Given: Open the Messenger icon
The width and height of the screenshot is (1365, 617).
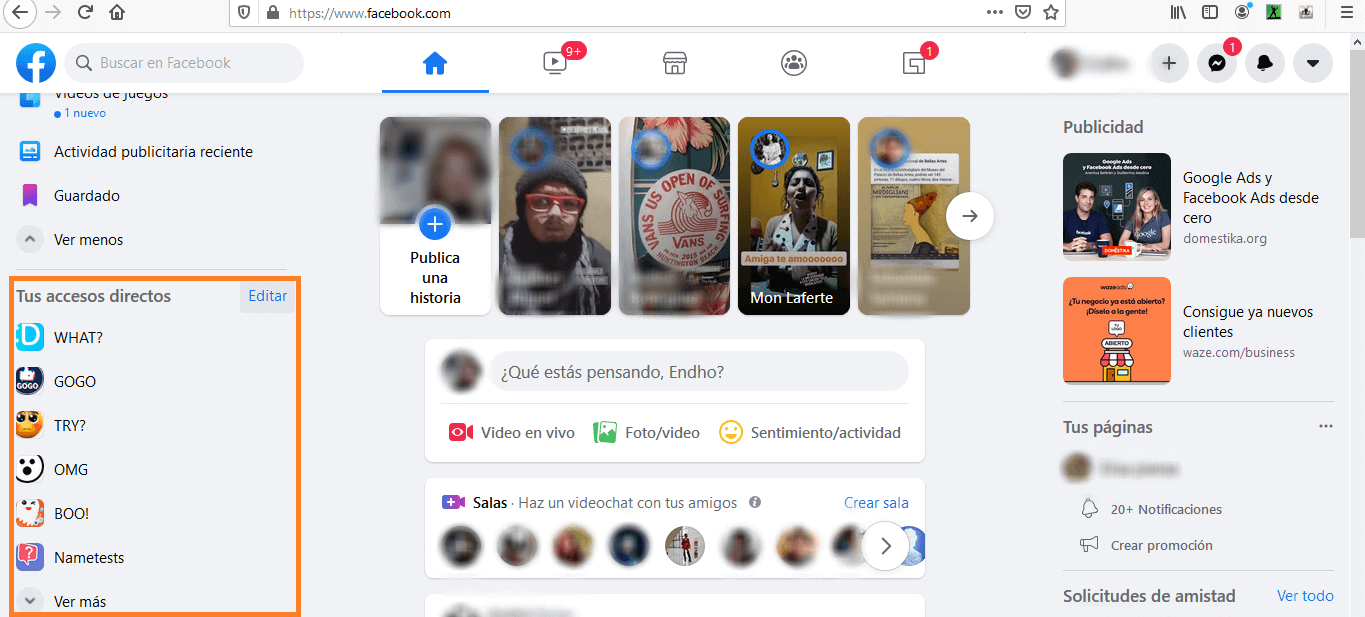Looking at the screenshot, I should pyautogui.click(x=1216, y=63).
